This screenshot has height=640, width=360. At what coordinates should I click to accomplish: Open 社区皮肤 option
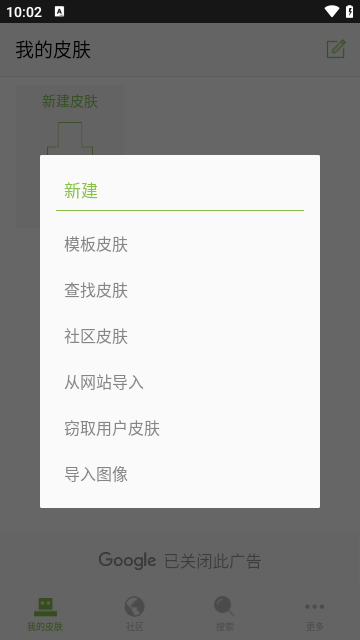[180, 336]
